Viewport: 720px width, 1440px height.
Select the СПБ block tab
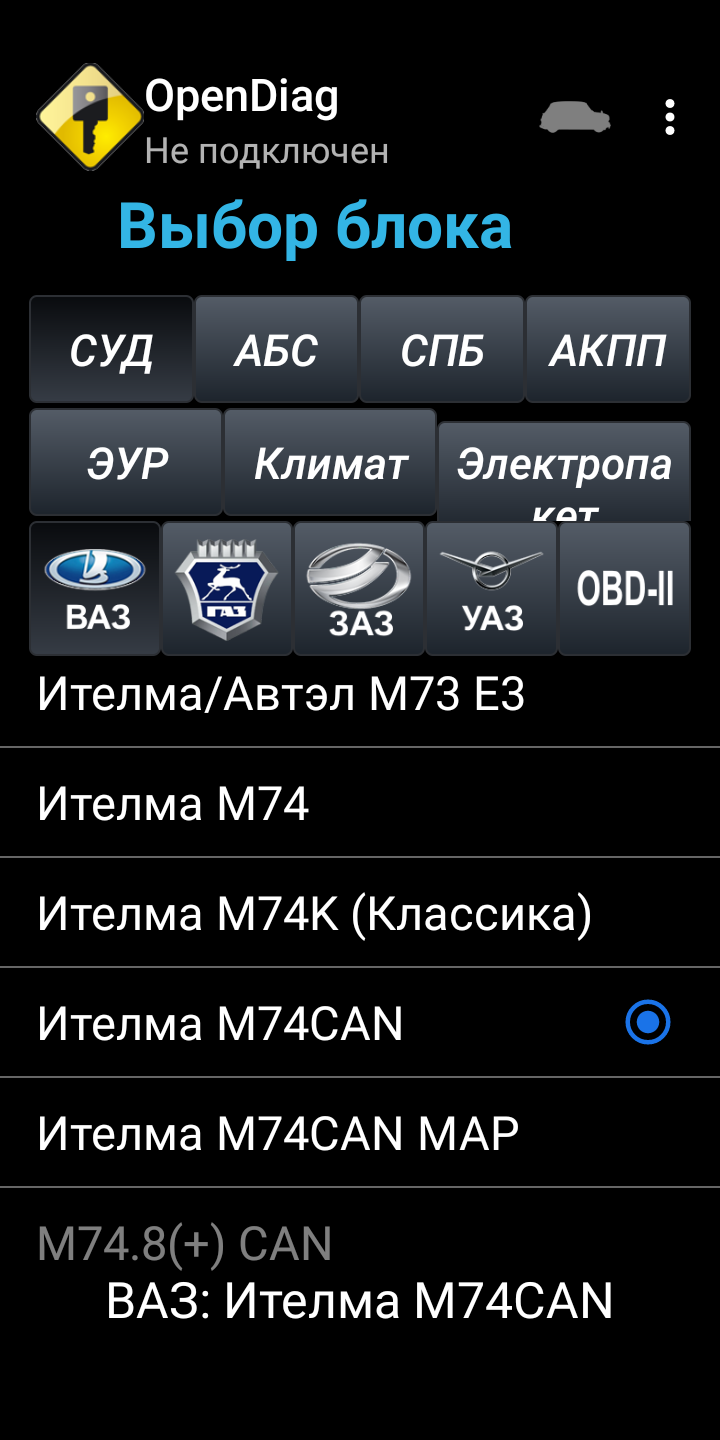(442, 349)
